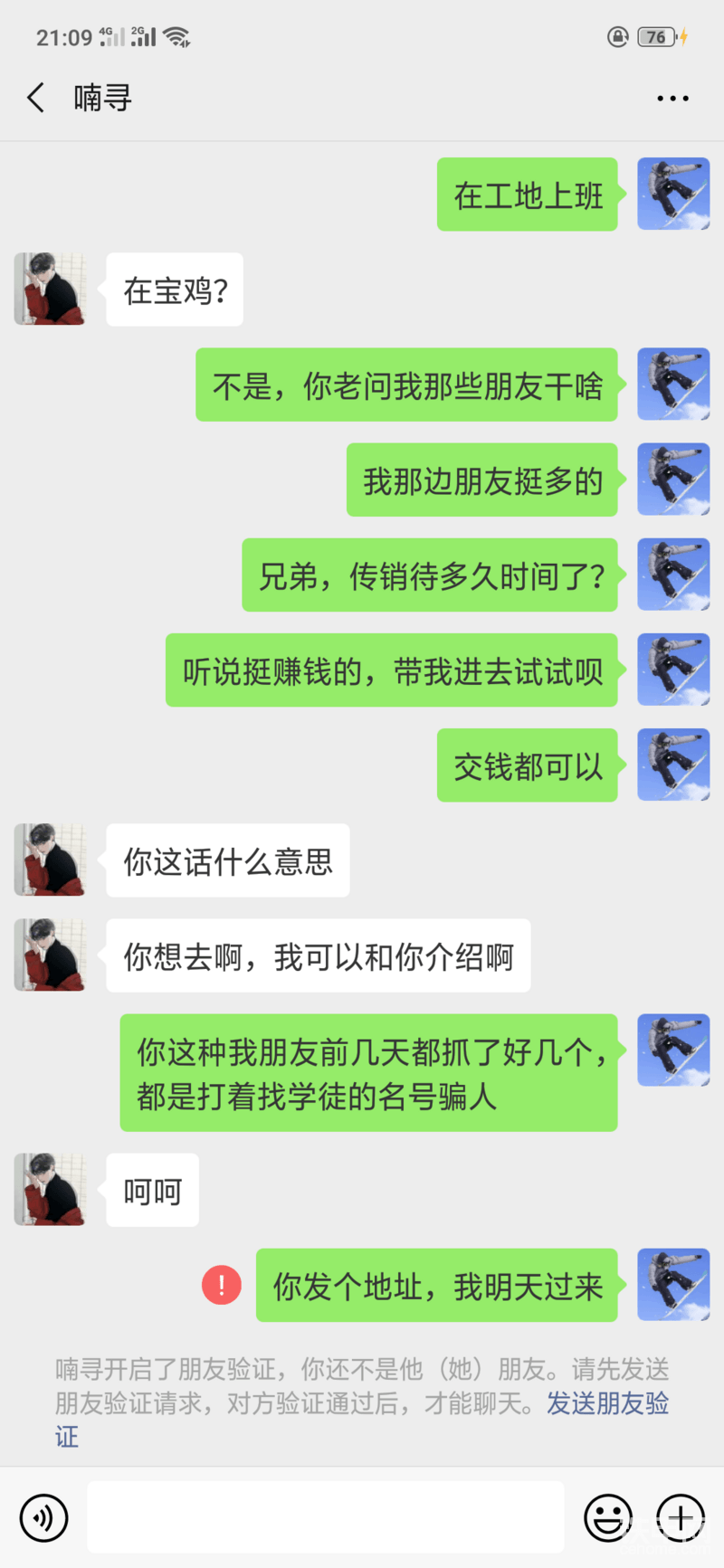
Task: Open the emoji picker
Action: pos(607,1517)
